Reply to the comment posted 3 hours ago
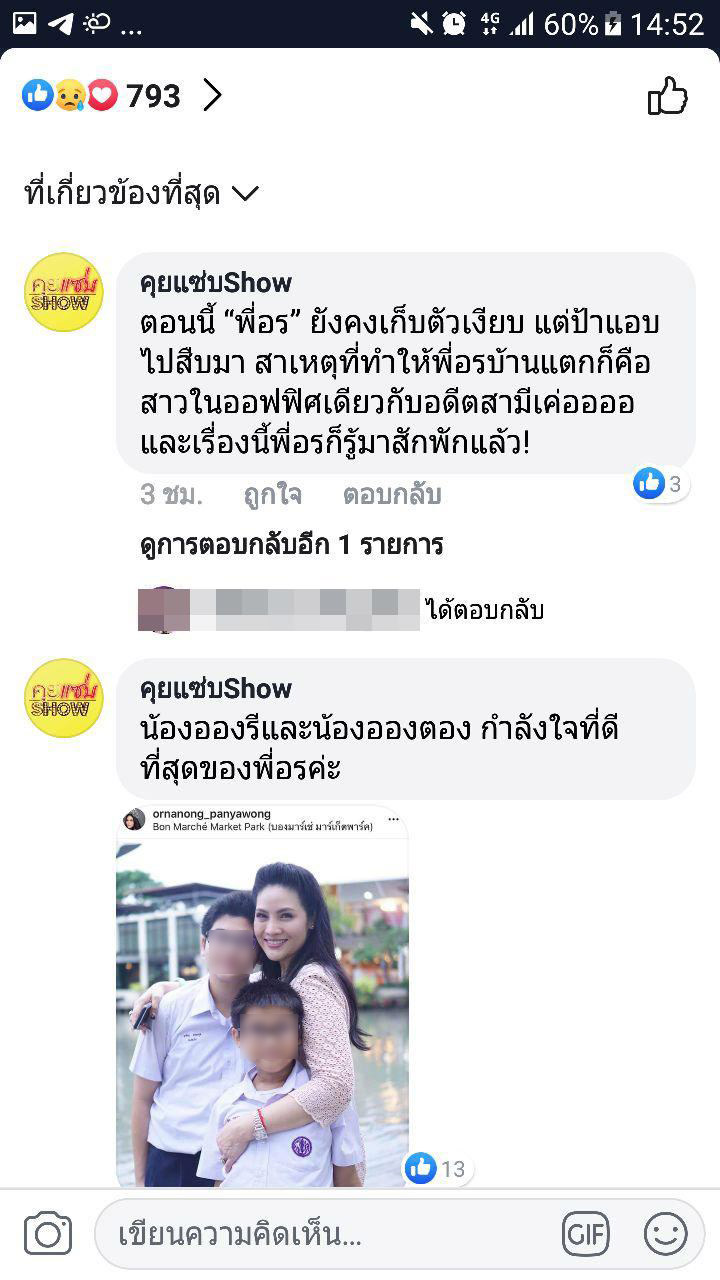 coord(391,495)
